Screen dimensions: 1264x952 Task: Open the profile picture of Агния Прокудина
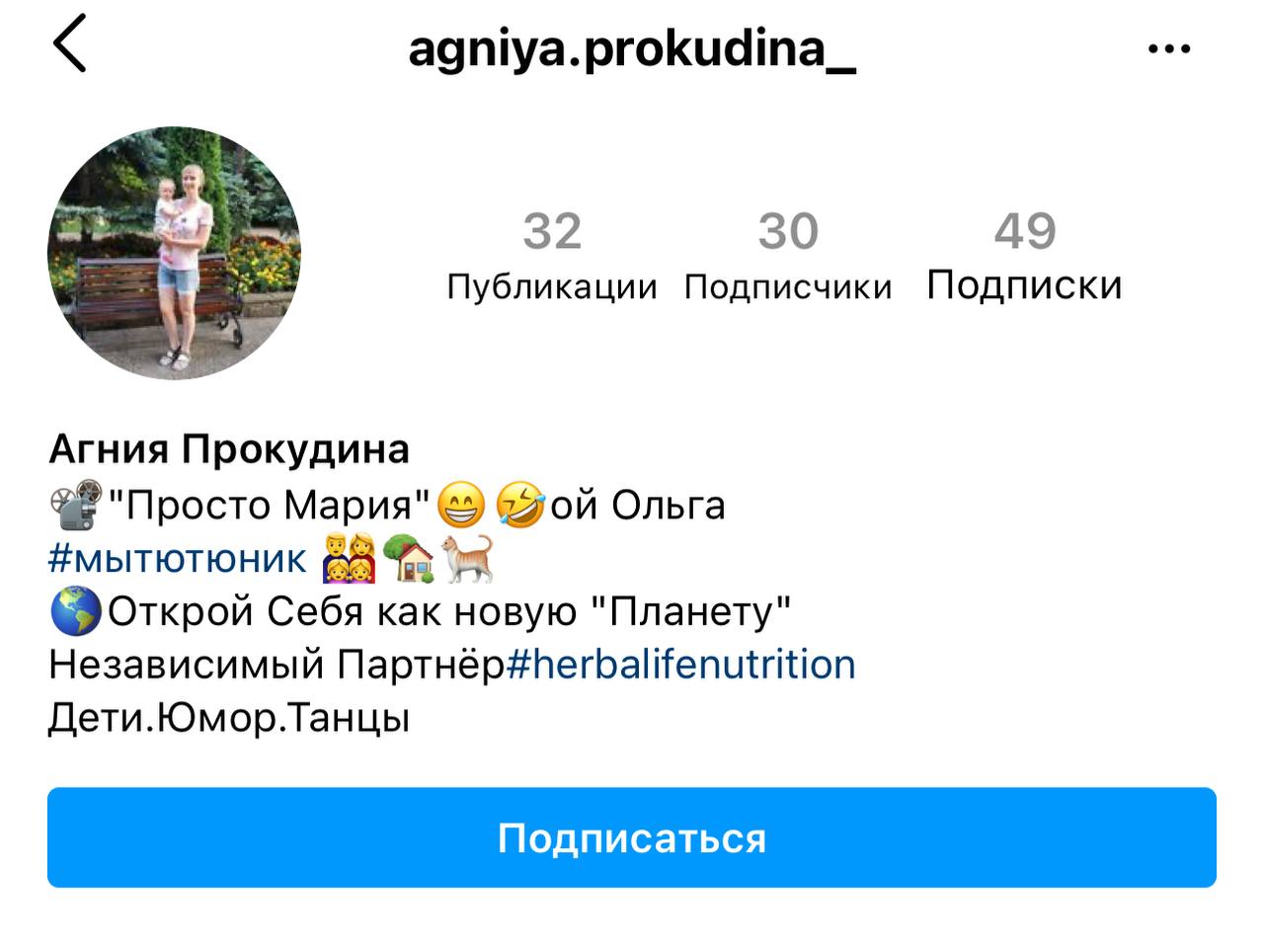[x=174, y=253]
